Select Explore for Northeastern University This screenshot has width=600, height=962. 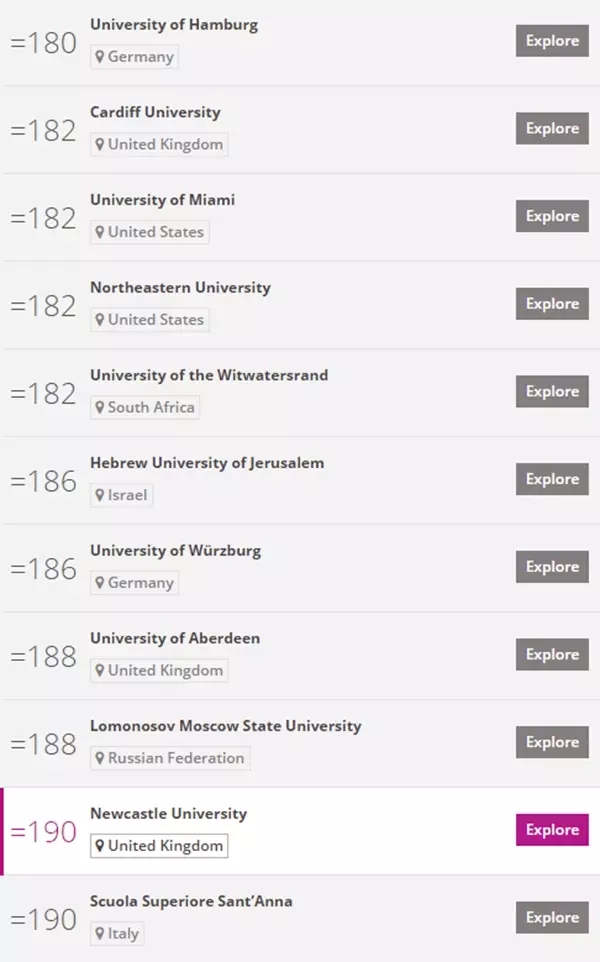point(552,304)
